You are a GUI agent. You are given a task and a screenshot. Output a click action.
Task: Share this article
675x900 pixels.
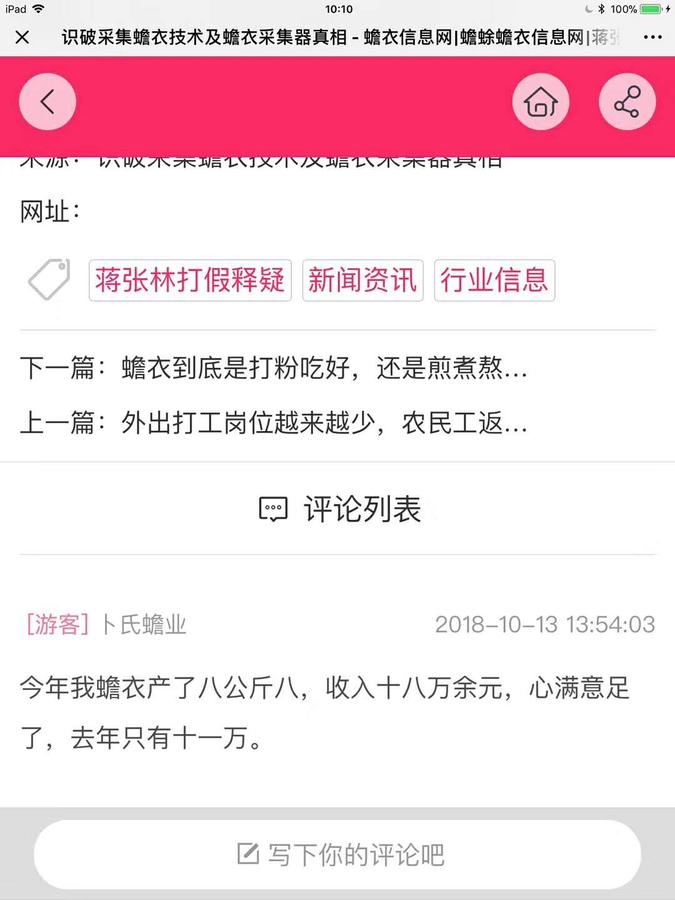tap(627, 102)
